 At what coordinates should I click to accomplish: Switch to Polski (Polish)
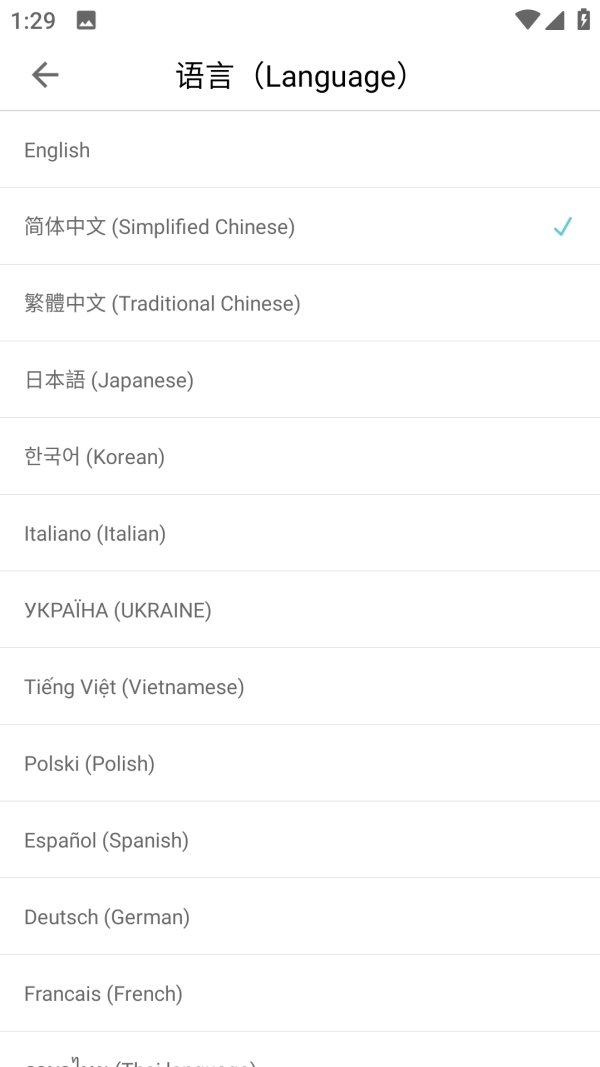coord(89,764)
